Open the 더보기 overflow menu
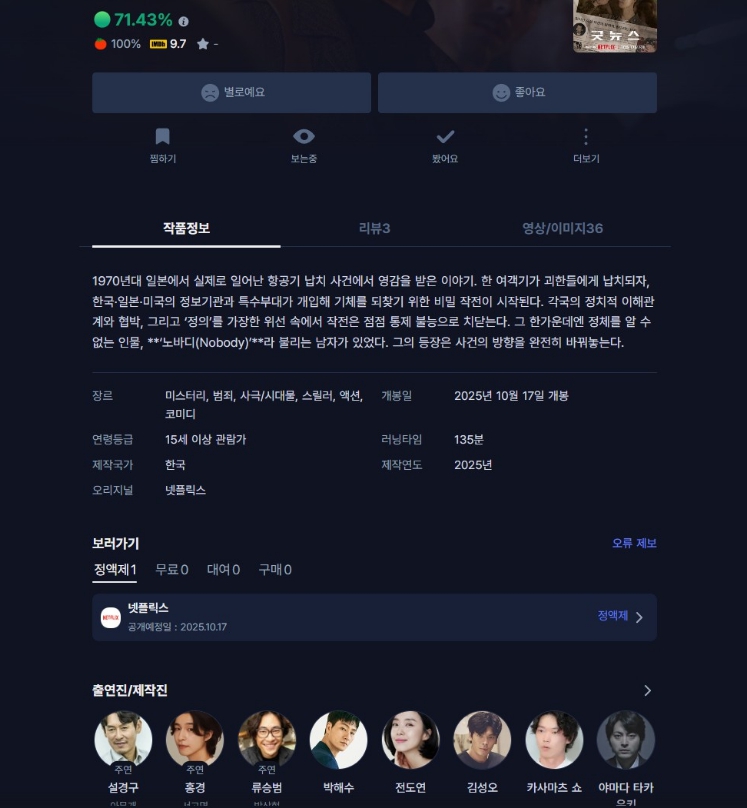This screenshot has height=808, width=747. (x=586, y=144)
